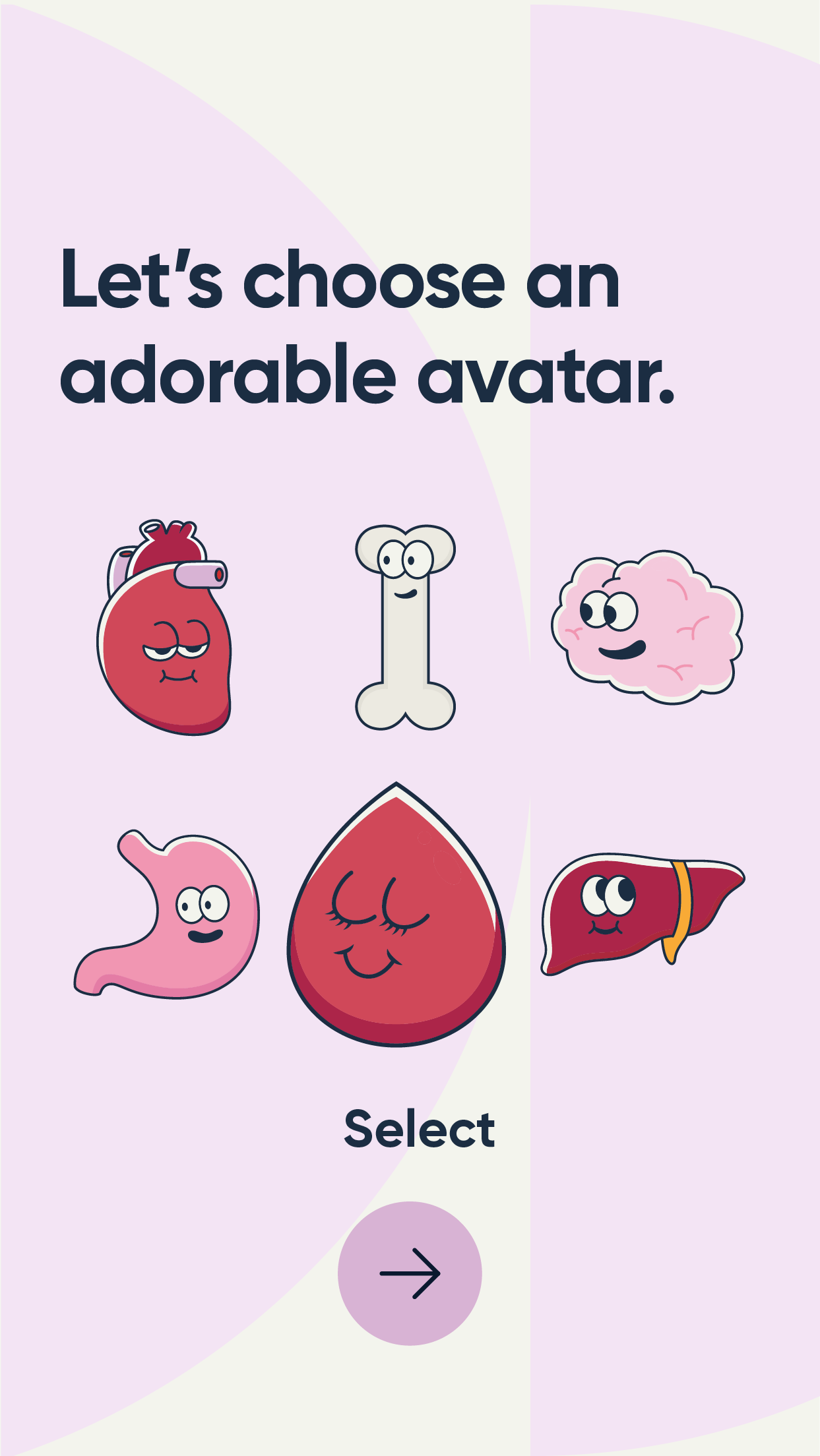820x1456 pixels.
Task: Confirm selection with the arrow button
Action: (410, 1273)
